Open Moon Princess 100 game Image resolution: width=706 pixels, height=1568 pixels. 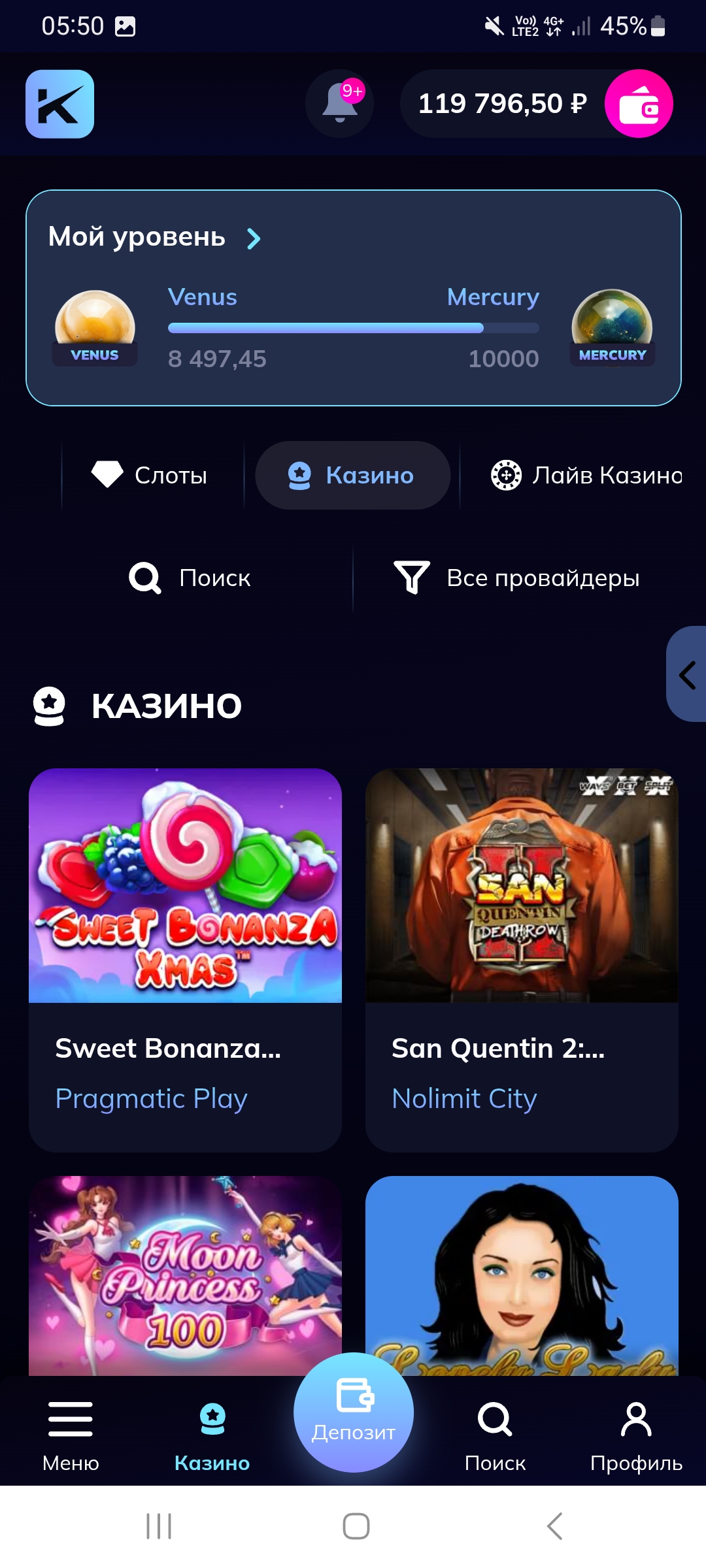185,1275
